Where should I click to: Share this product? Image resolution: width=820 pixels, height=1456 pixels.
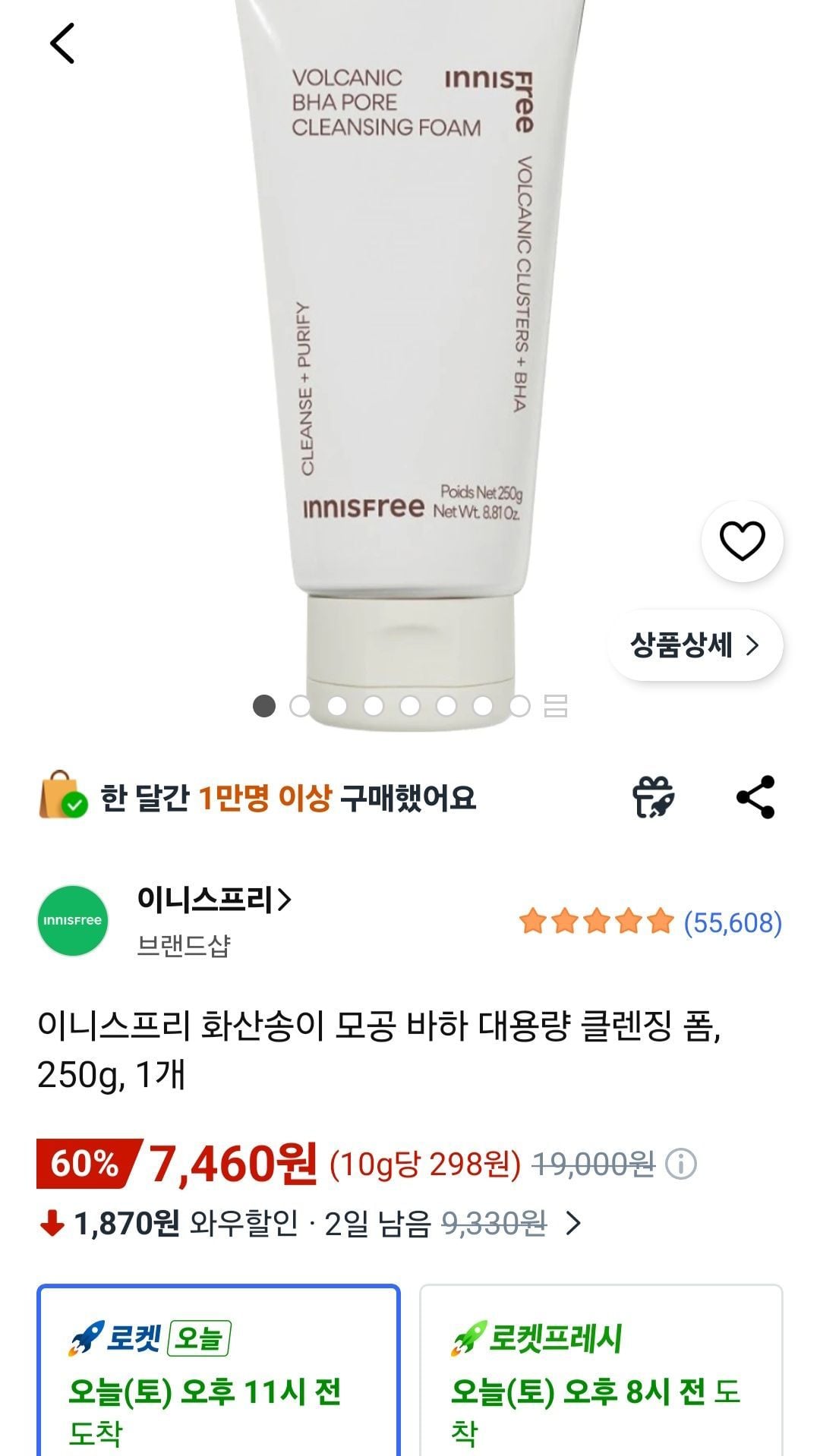[x=755, y=797]
